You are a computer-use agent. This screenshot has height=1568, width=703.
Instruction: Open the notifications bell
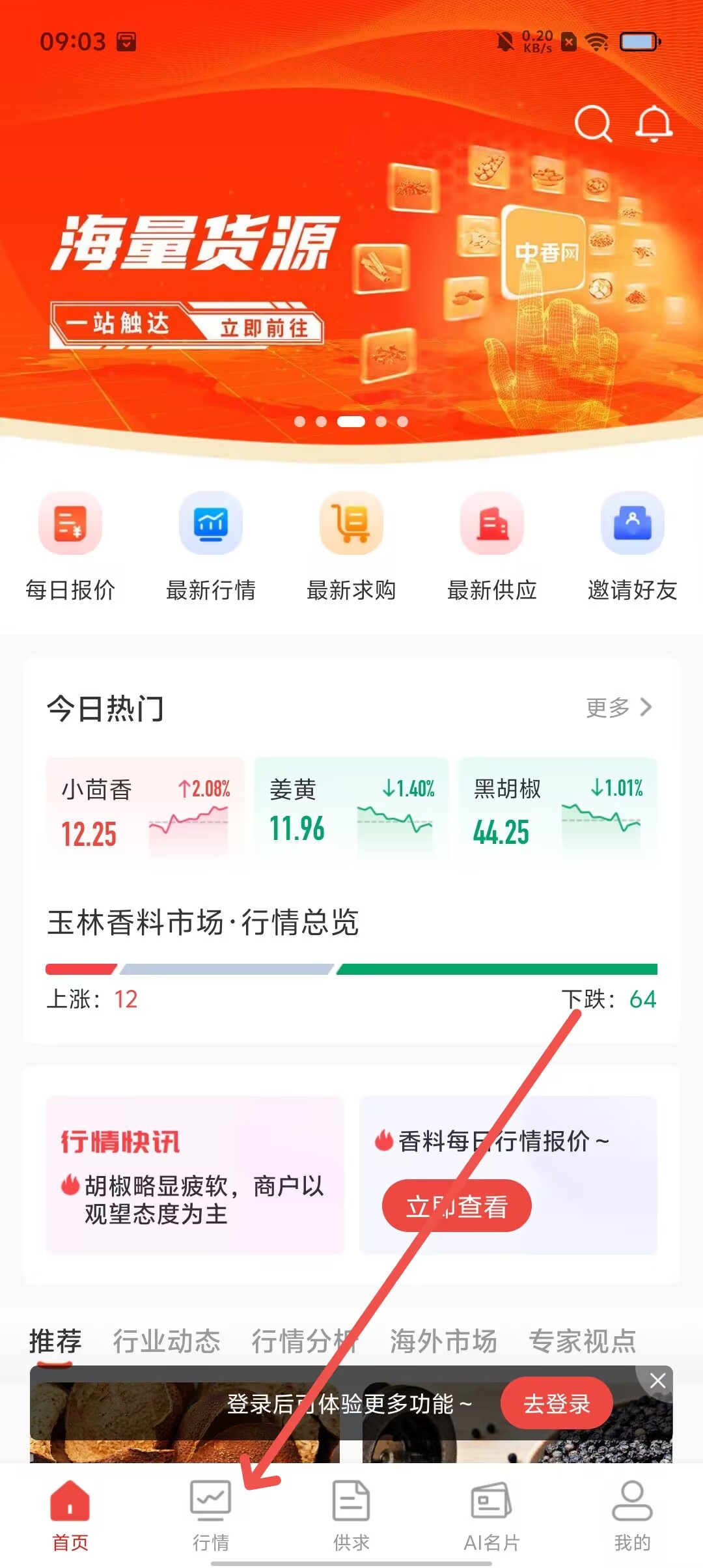tap(654, 124)
